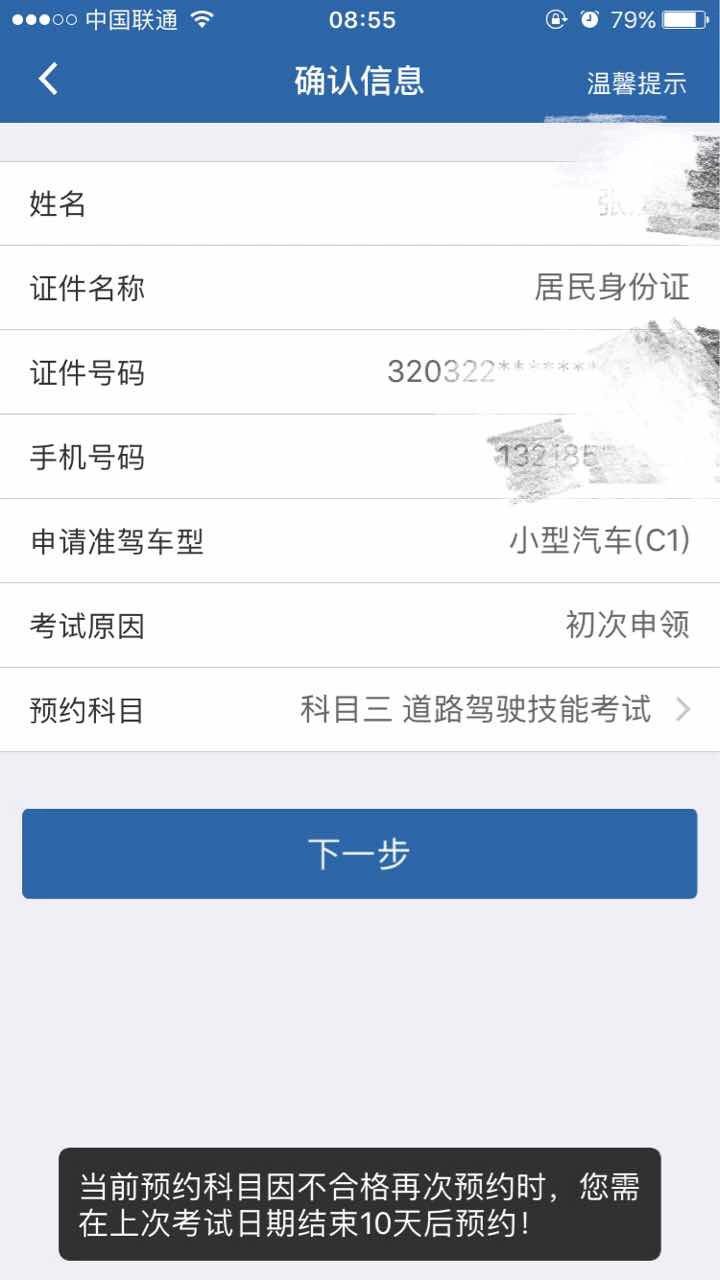Screen dimensions: 720x1280
Task: Open the 预约科目 row to change subject
Action: tap(360, 710)
